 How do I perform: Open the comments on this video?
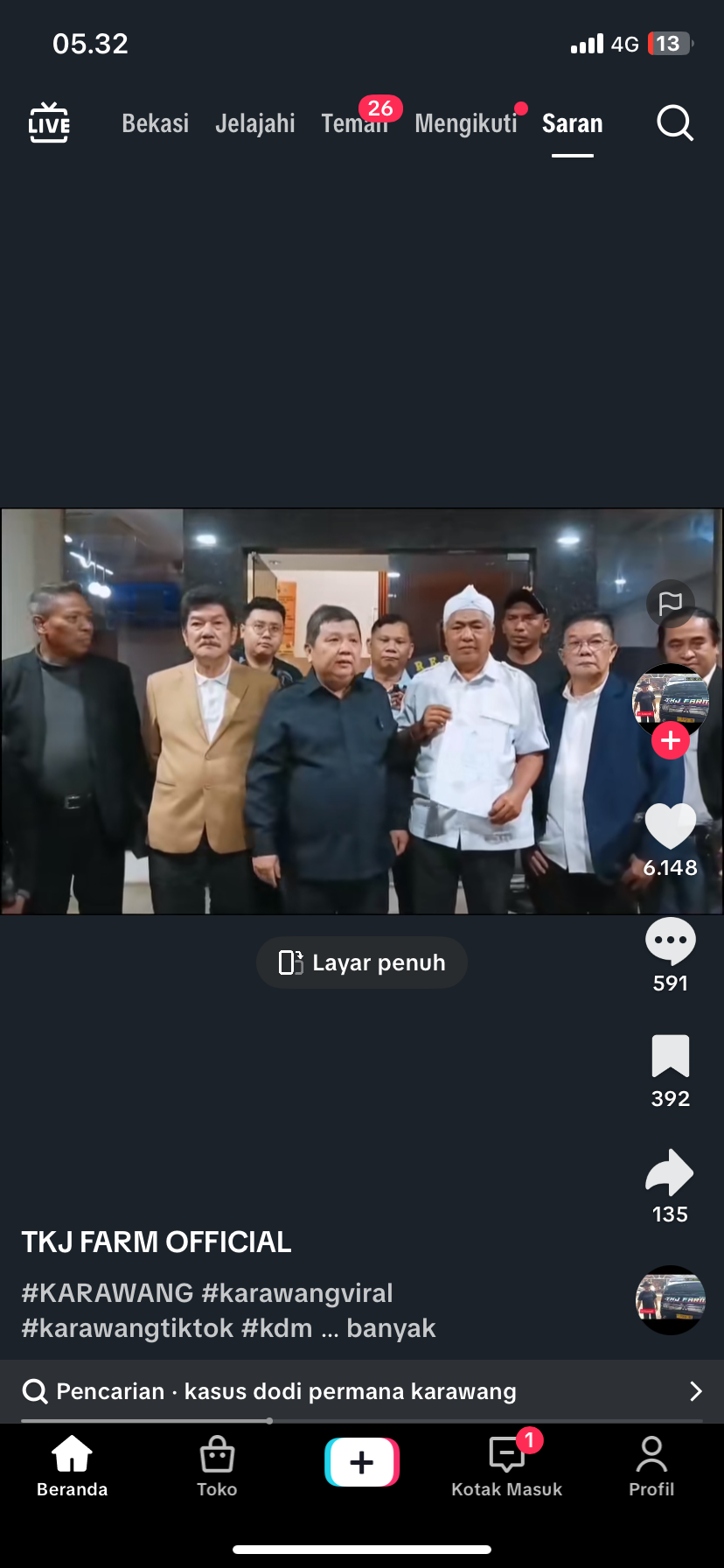click(x=671, y=941)
